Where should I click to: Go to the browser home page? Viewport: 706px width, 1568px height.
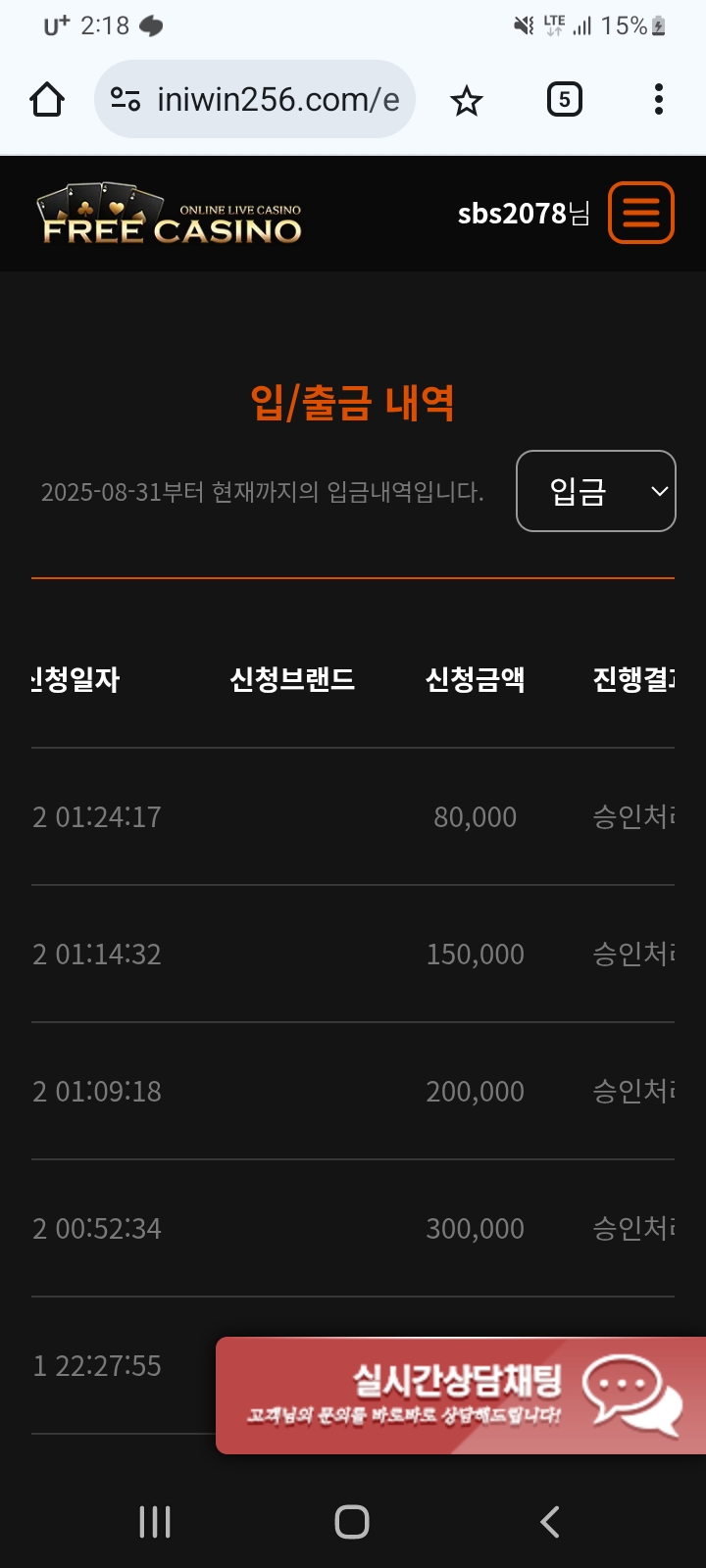[47, 100]
